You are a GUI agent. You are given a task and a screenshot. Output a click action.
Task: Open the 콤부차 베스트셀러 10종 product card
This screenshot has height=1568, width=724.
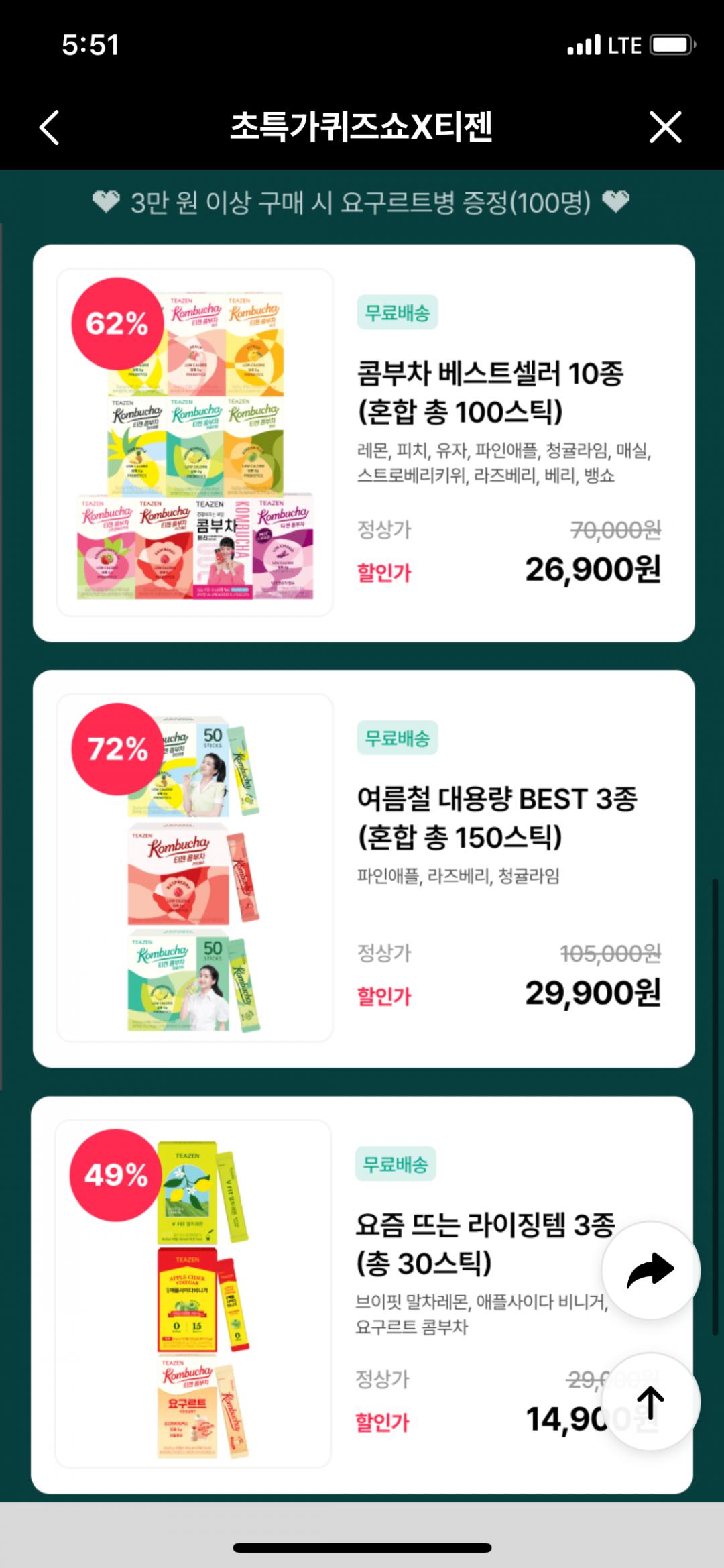(363, 443)
